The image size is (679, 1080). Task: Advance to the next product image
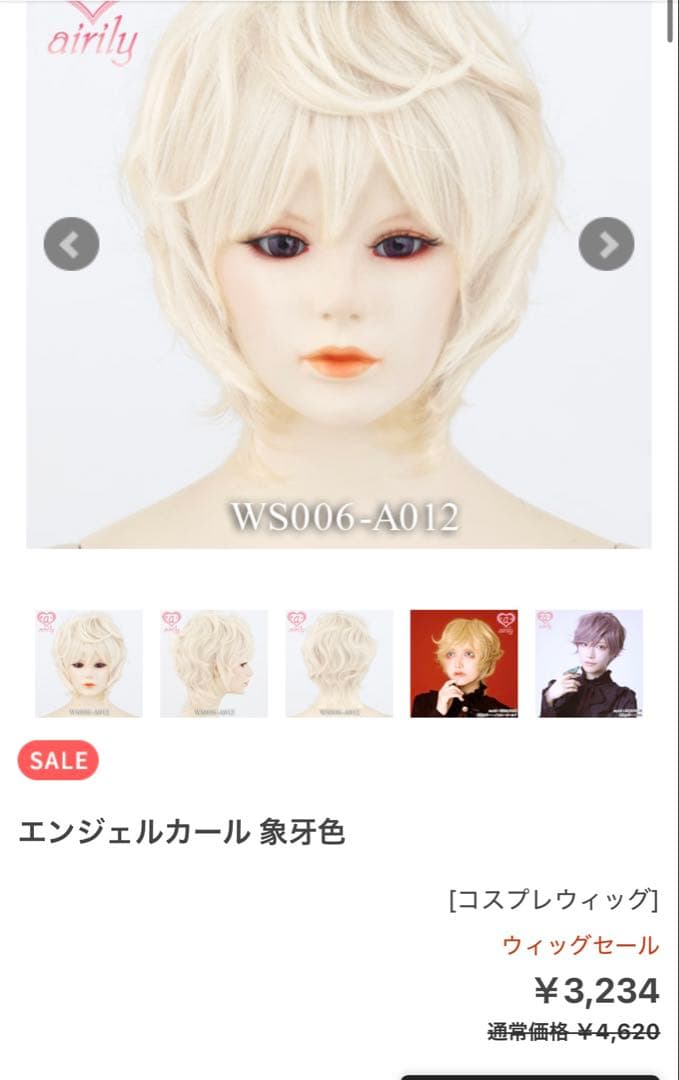[606, 244]
